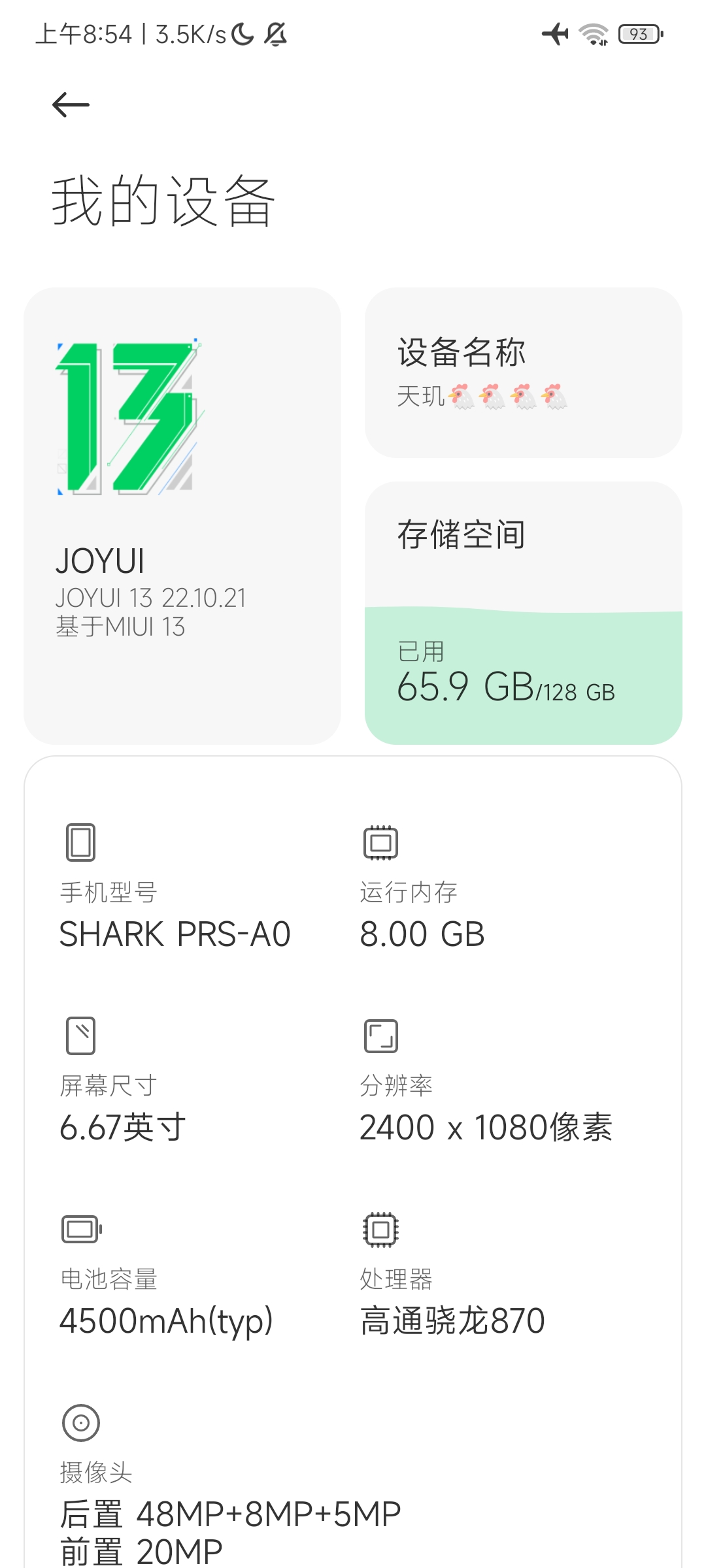Open the JOYUI 13 version card
Screen dimensions: 706x1568
tap(182, 515)
